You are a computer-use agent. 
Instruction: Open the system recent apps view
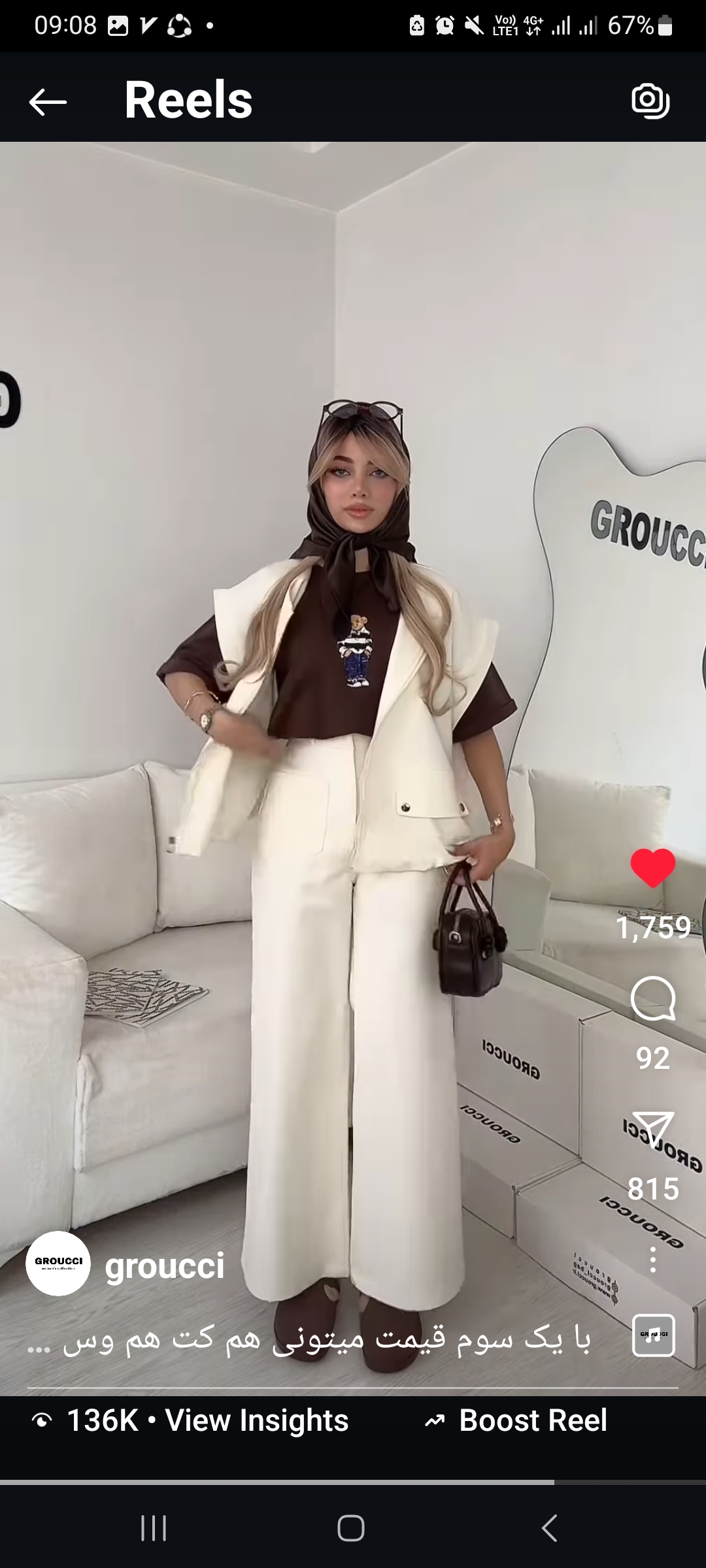pos(154,1528)
